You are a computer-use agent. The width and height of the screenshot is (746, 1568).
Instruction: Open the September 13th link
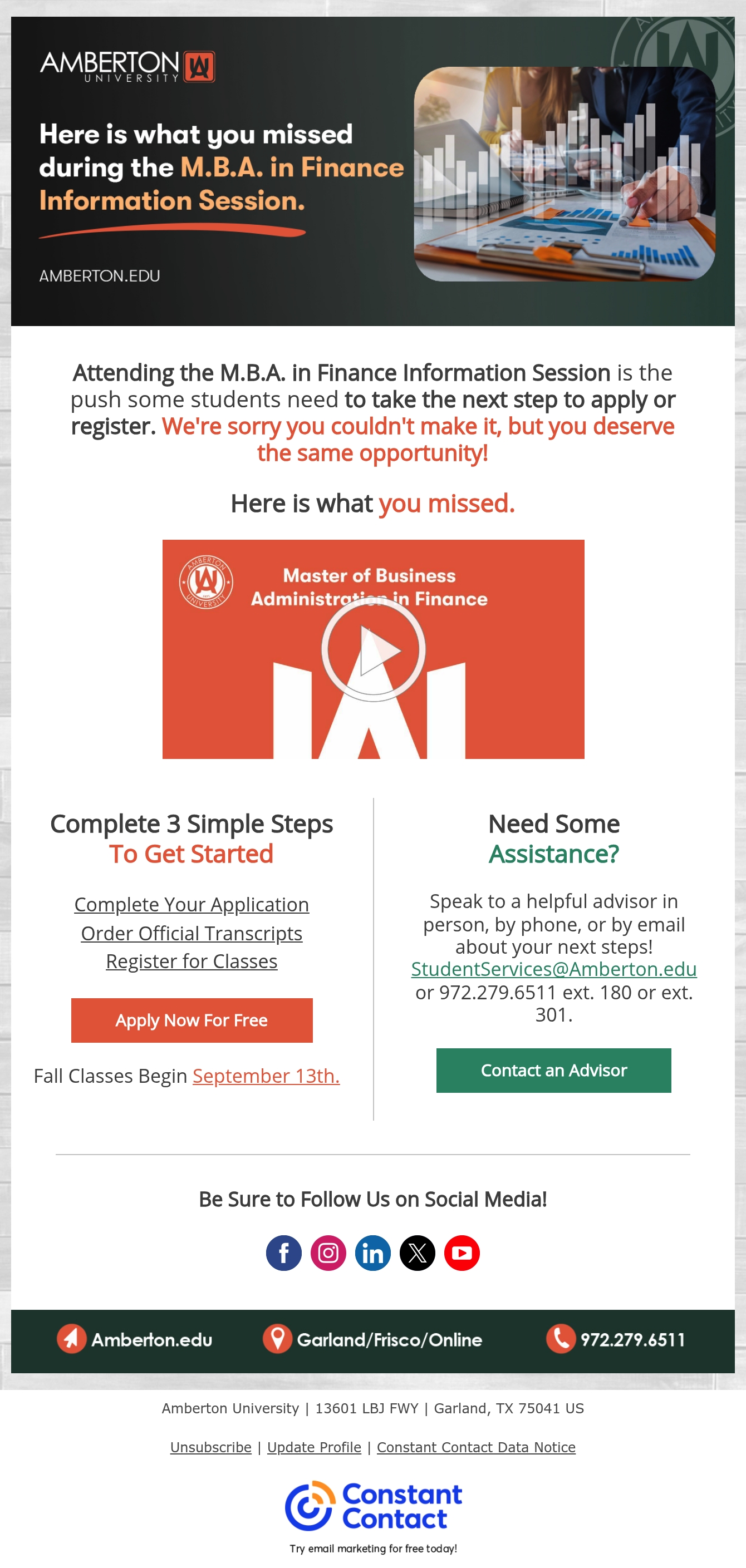[266, 1076]
